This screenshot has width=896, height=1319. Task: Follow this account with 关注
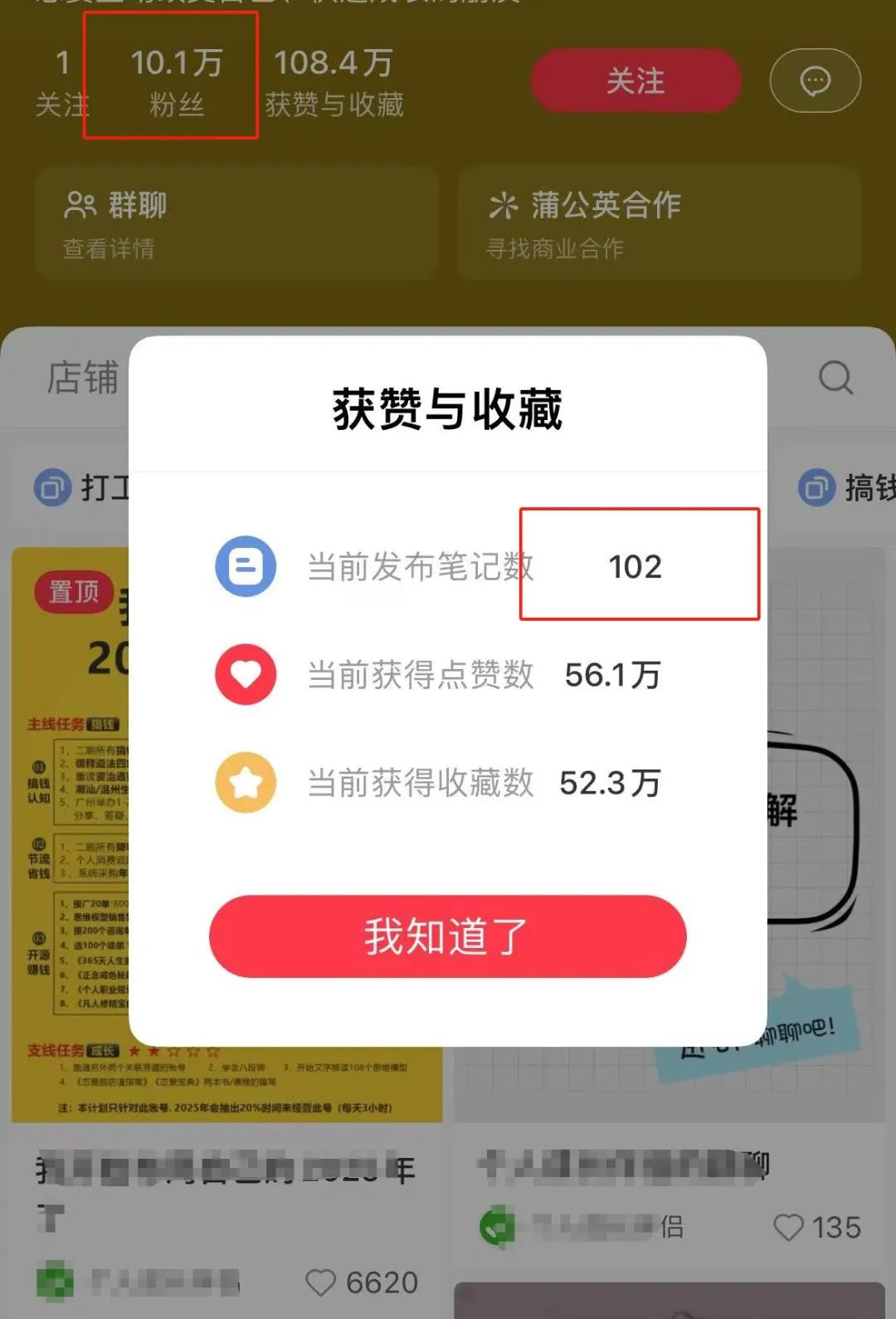coord(635,81)
